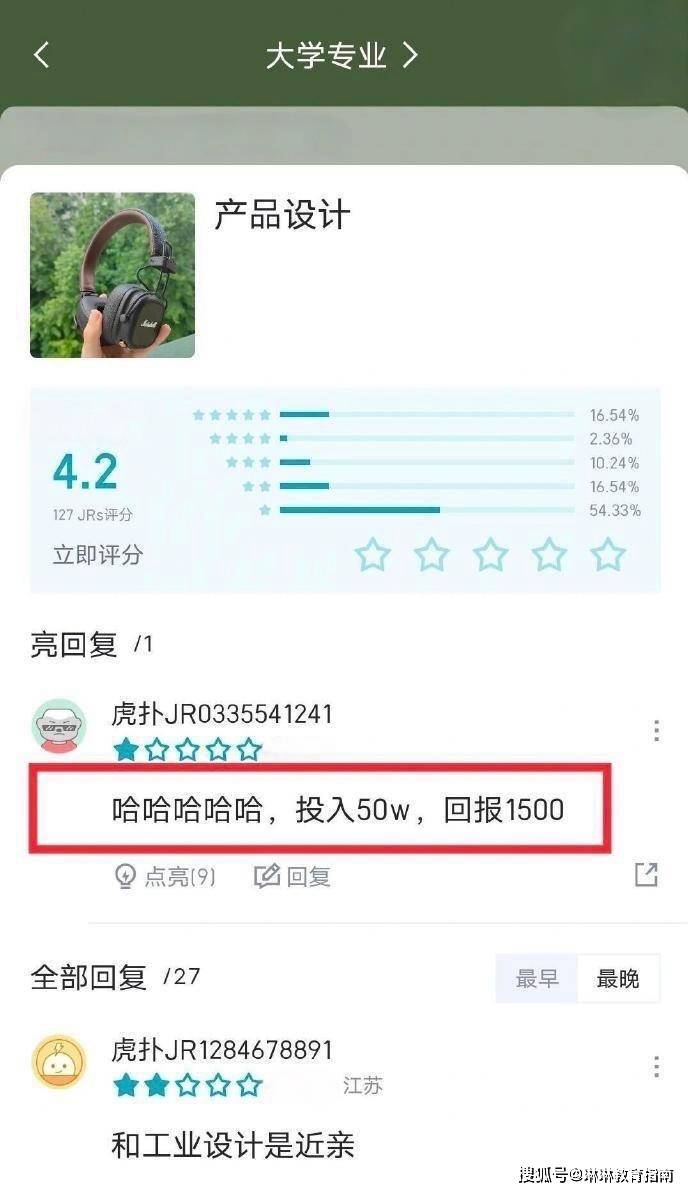688x1192 pixels.
Task: Rate with the fifth star under 立即评分
Action: point(607,554)
